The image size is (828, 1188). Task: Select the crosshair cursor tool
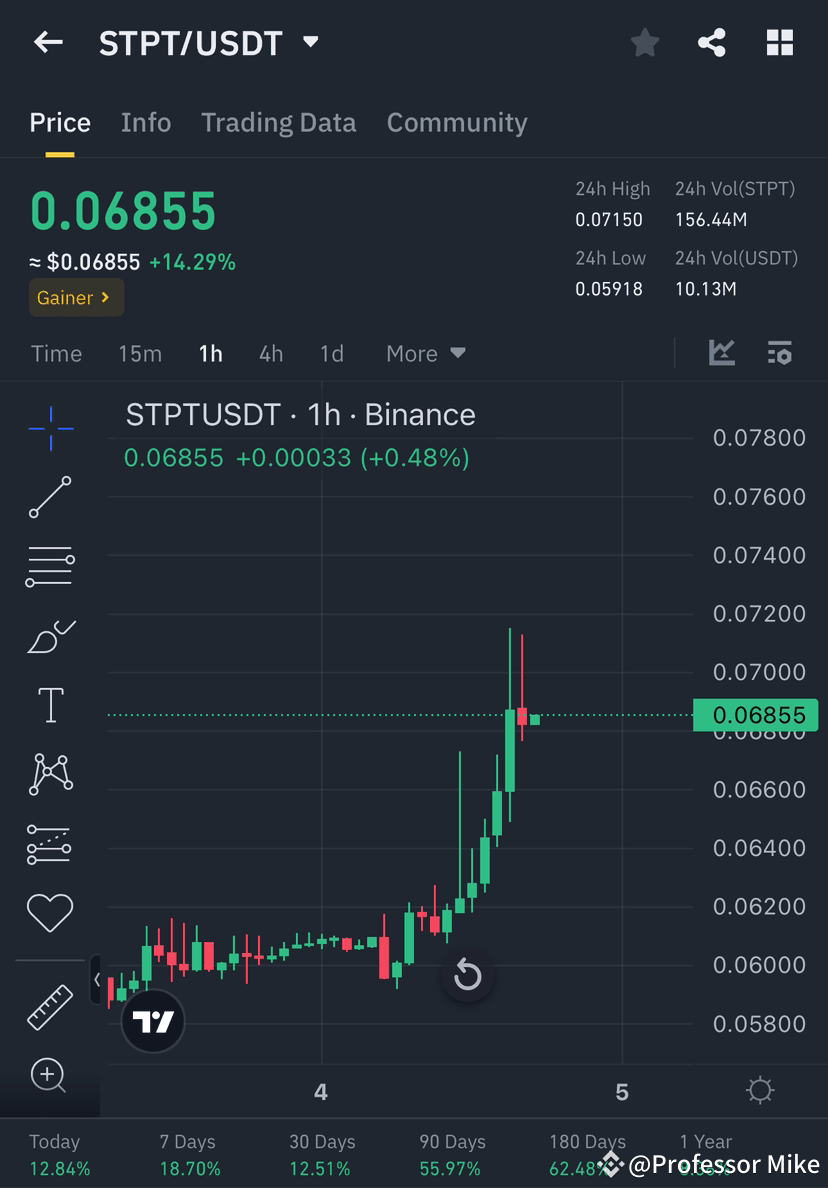[x=50, y=428]
